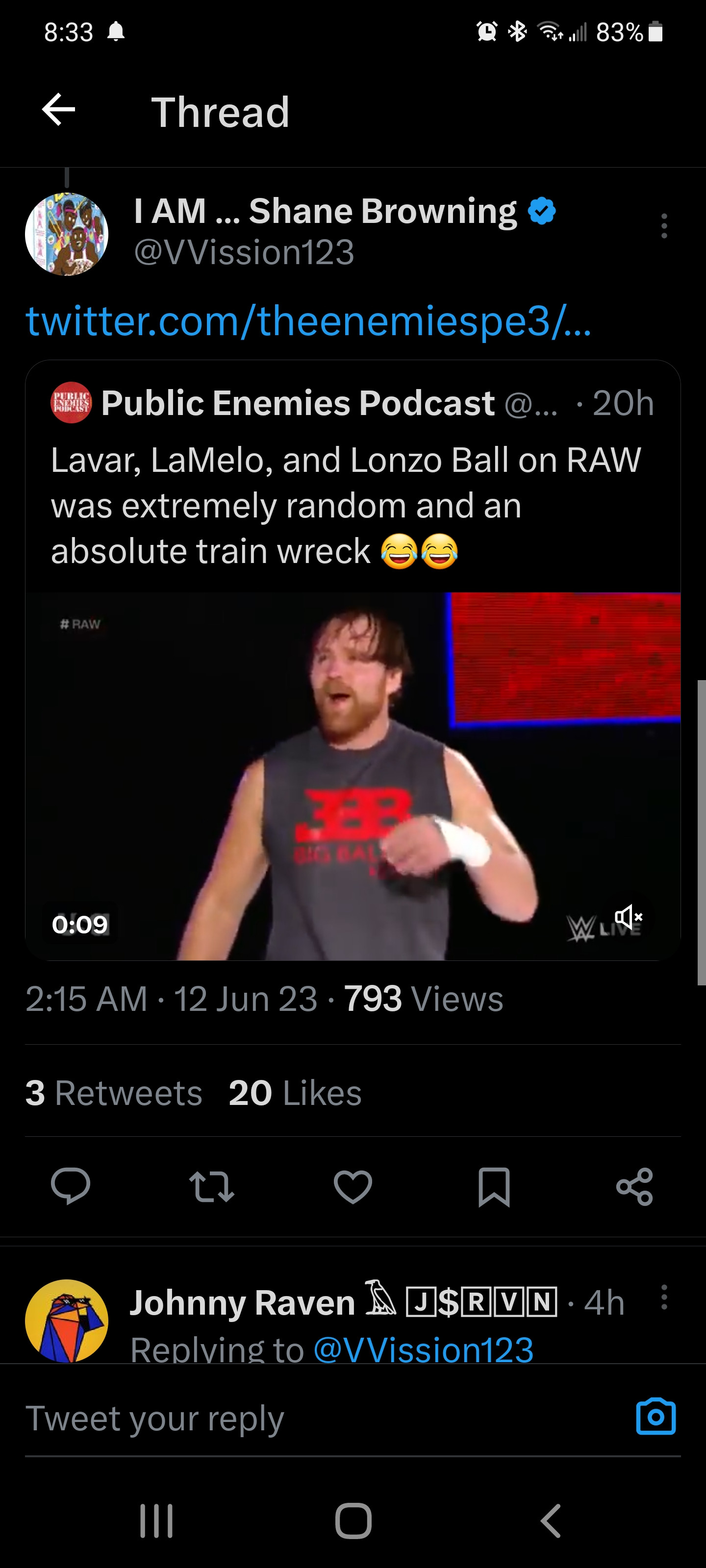
Task: Reply with the comment bubble icon
Action: (71, 1186)
